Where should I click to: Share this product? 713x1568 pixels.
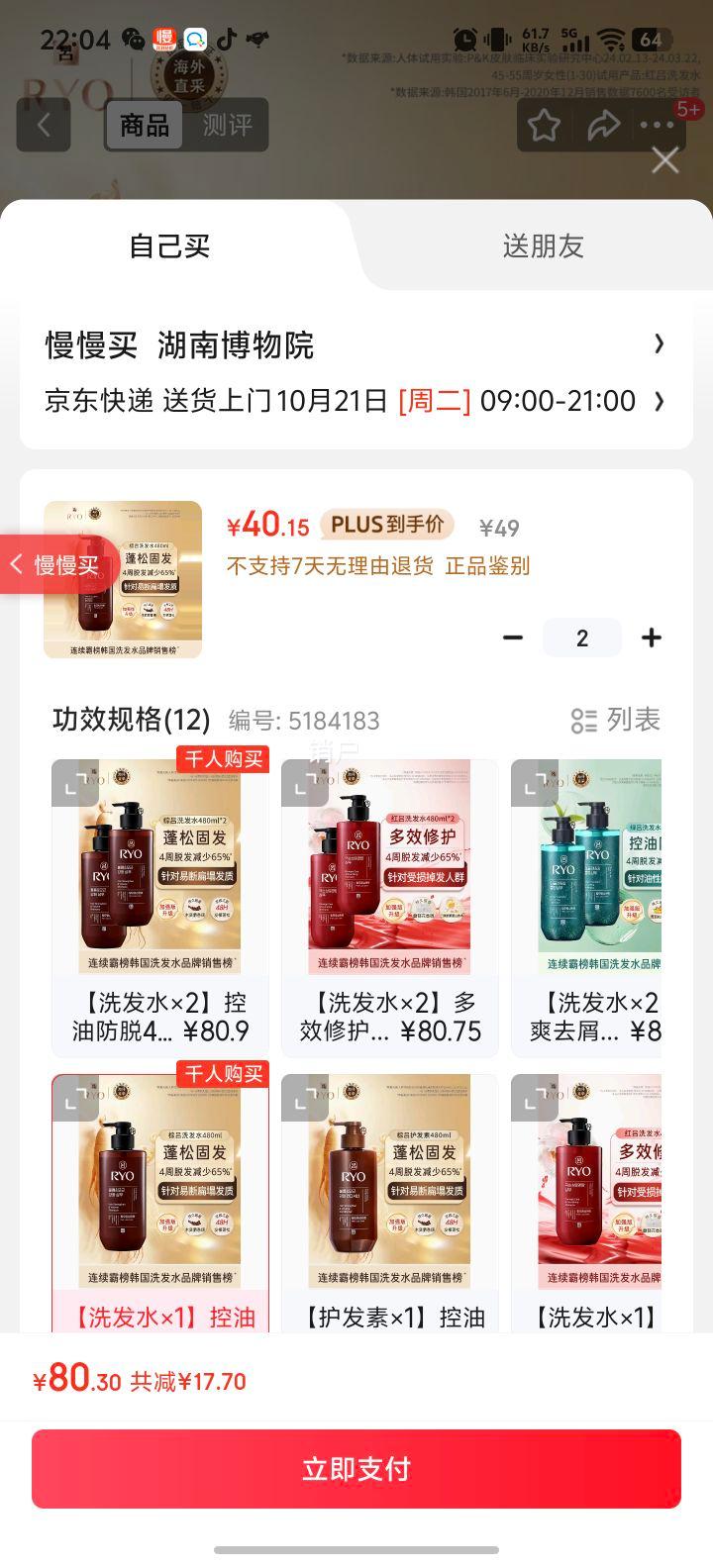(x=603, y=125)
